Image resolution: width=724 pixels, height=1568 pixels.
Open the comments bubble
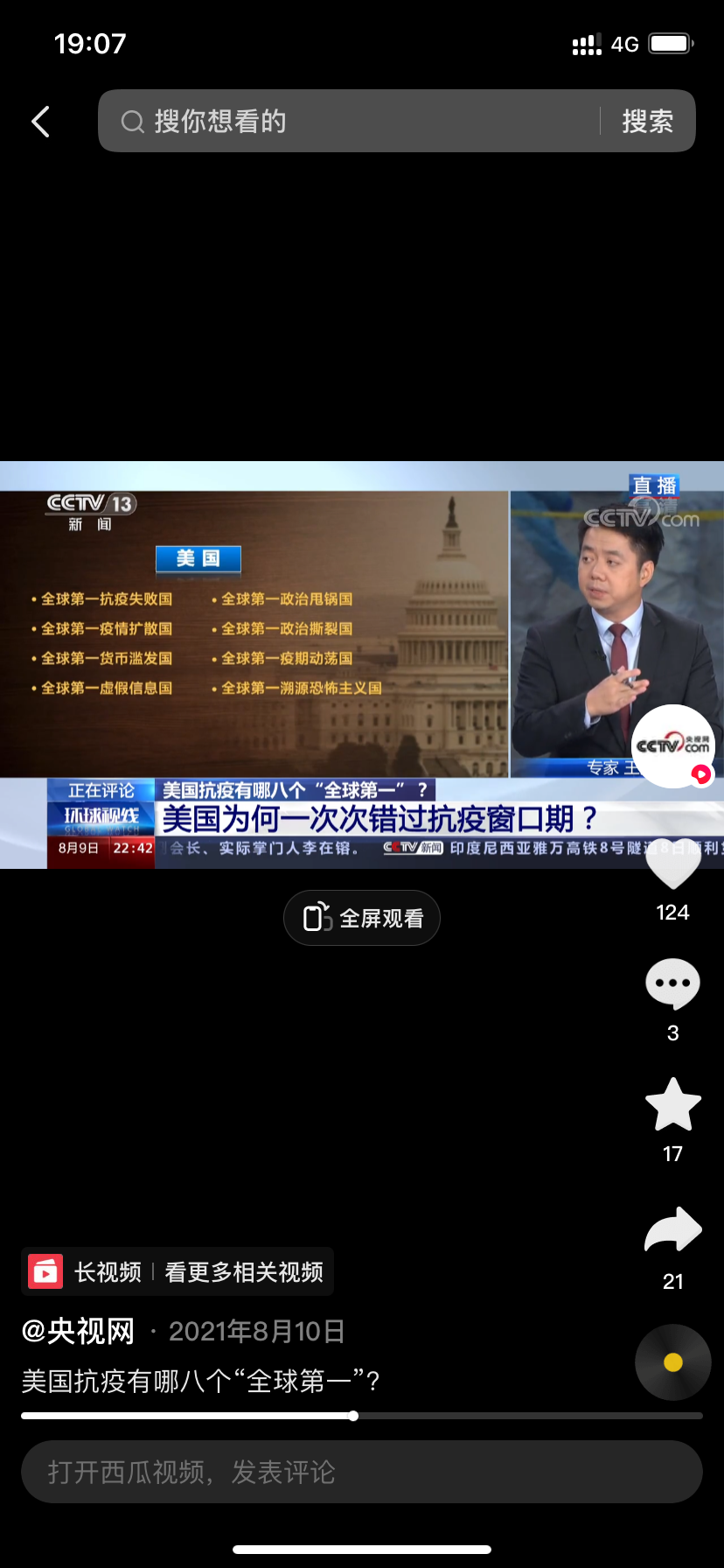(672, 984)
